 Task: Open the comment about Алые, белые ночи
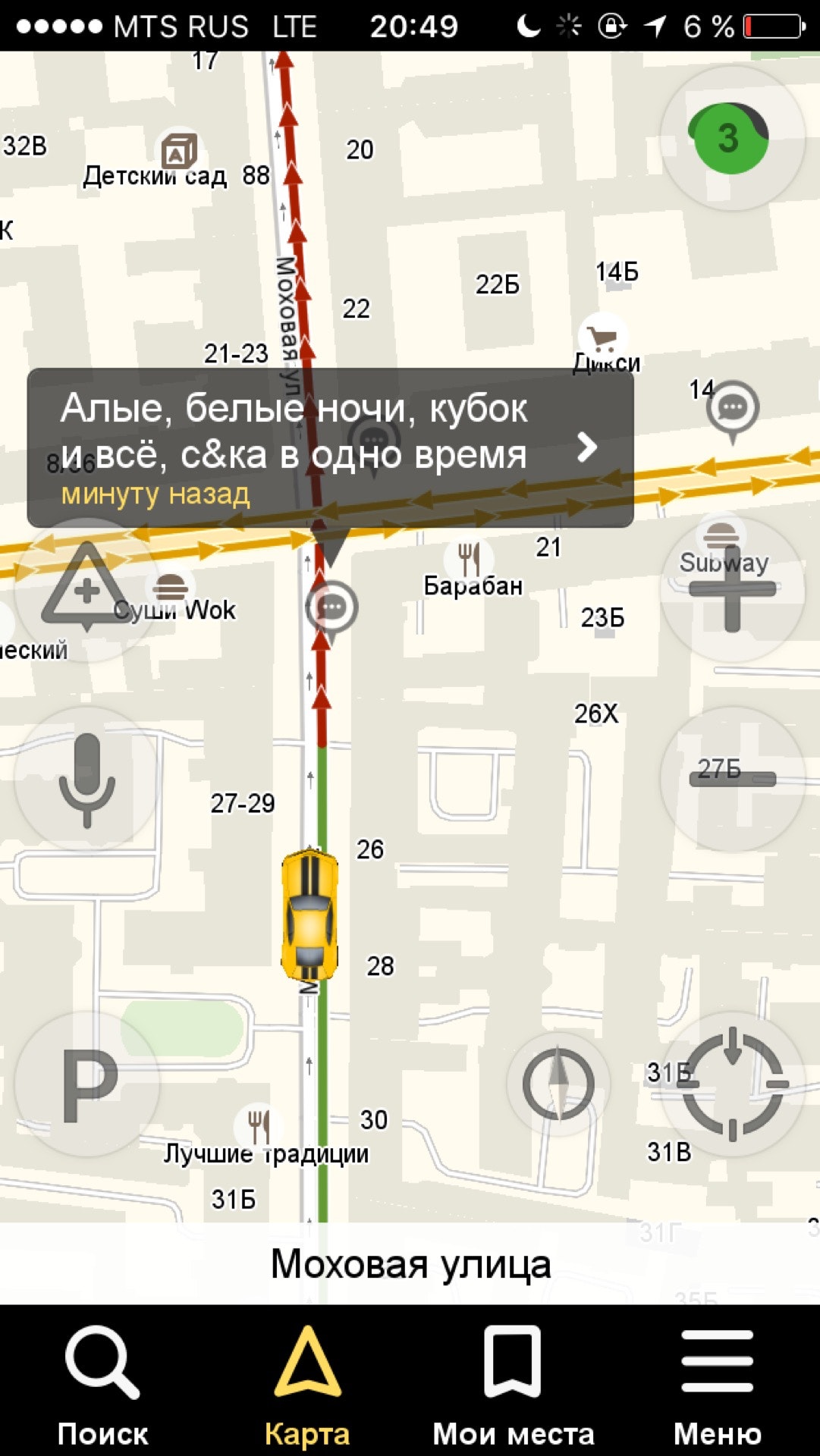tap(330, 447)
